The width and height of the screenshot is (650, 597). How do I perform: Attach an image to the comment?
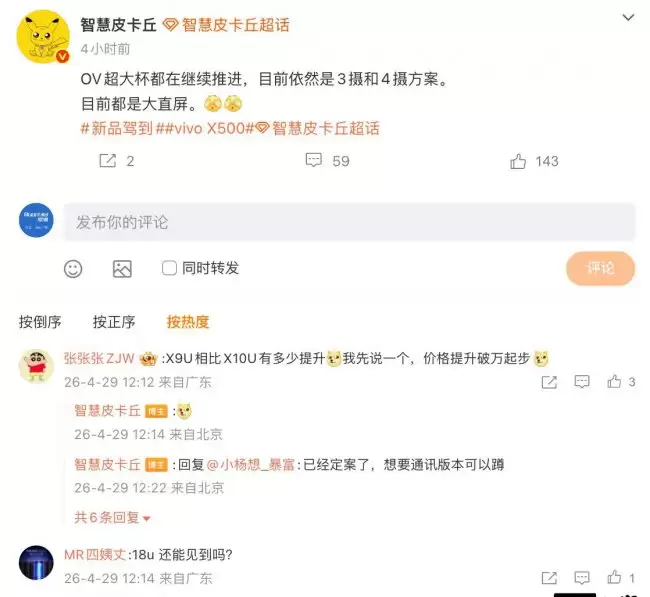click(122, 268)
